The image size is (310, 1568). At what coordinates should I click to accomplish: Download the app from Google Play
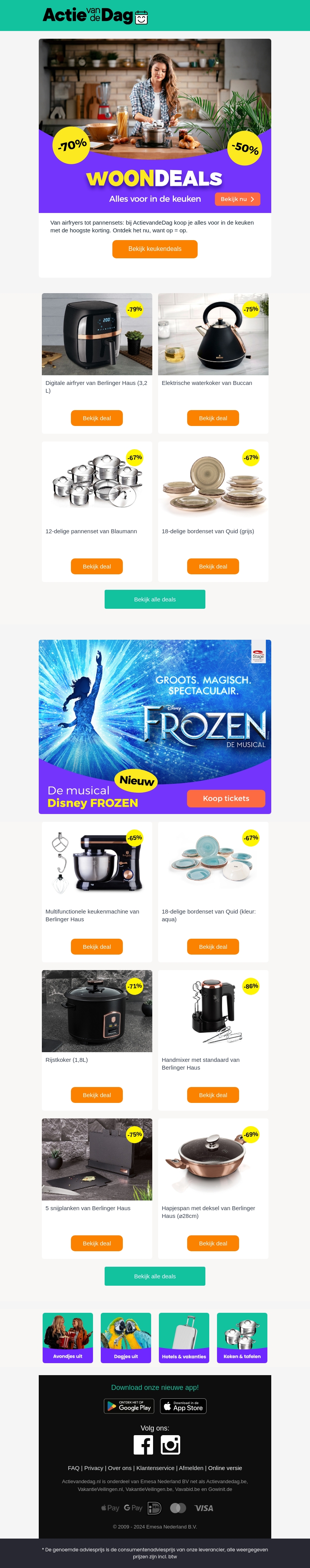[129, 1406]
